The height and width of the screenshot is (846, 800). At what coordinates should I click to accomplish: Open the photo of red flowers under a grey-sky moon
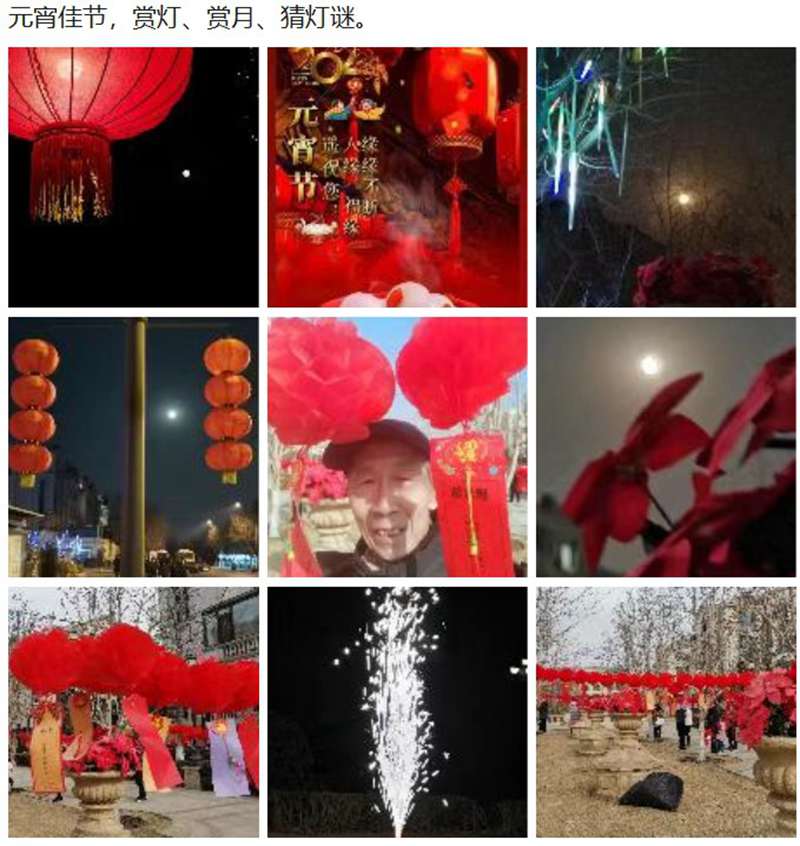click(665, 447)
